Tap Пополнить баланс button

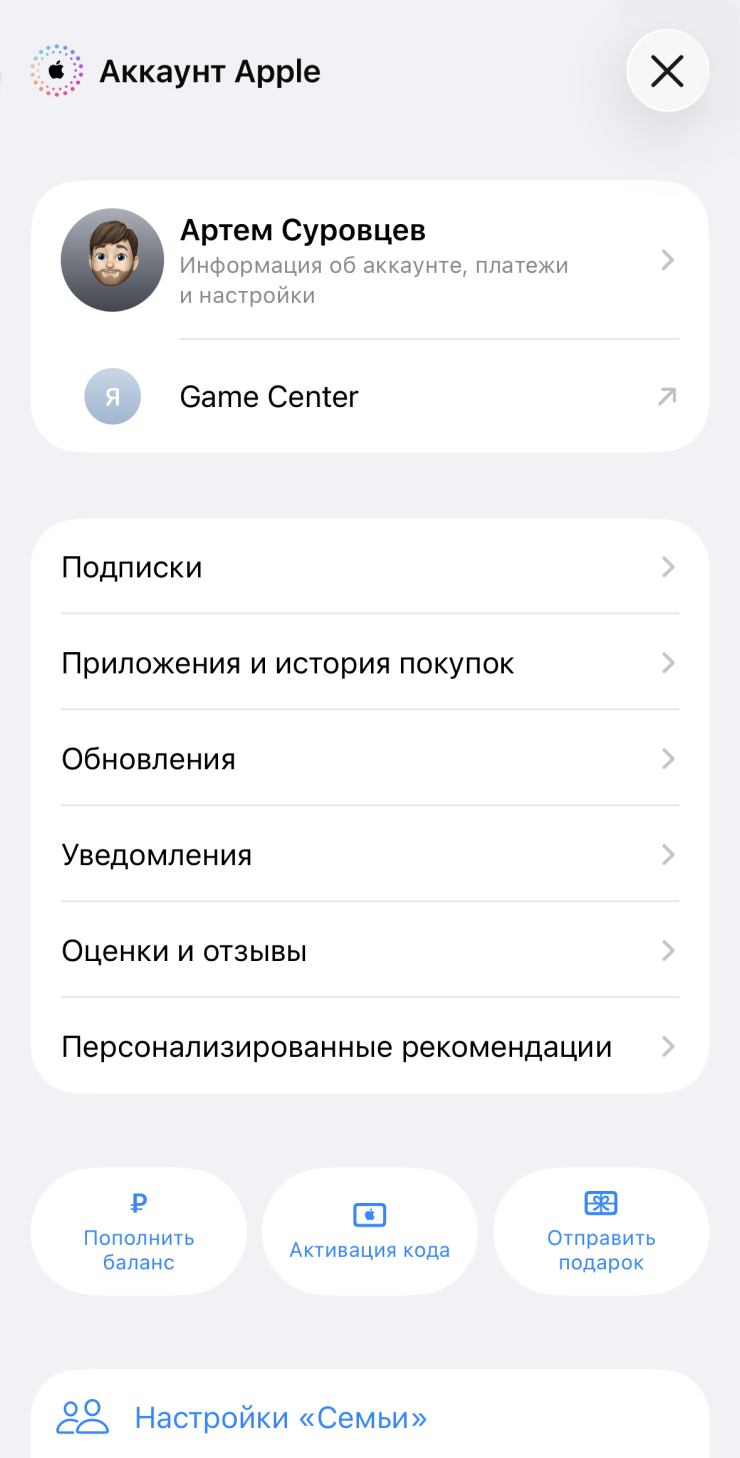139,1232
